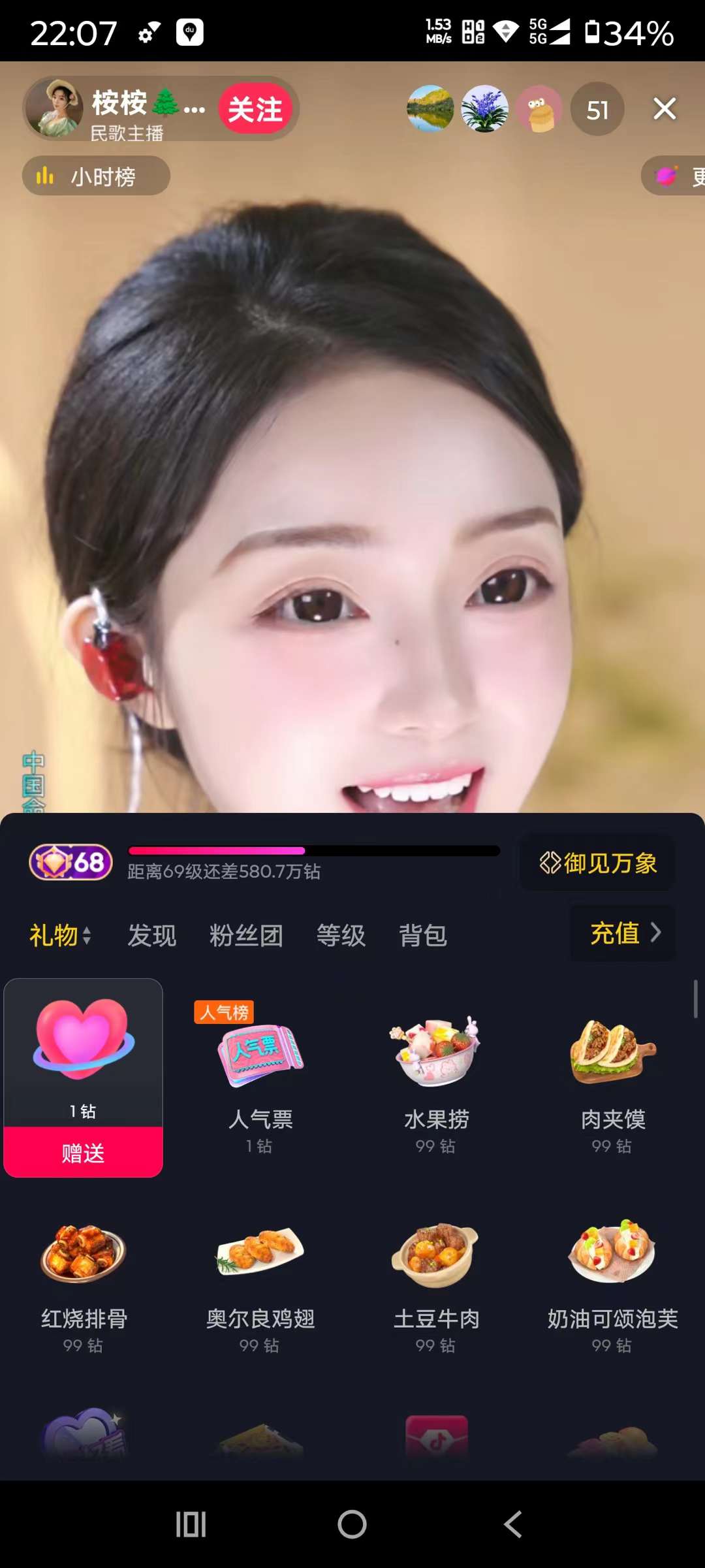Open the streamer's profile avatar
Viewport: 705px width, 1568px height.
(55, 108)
